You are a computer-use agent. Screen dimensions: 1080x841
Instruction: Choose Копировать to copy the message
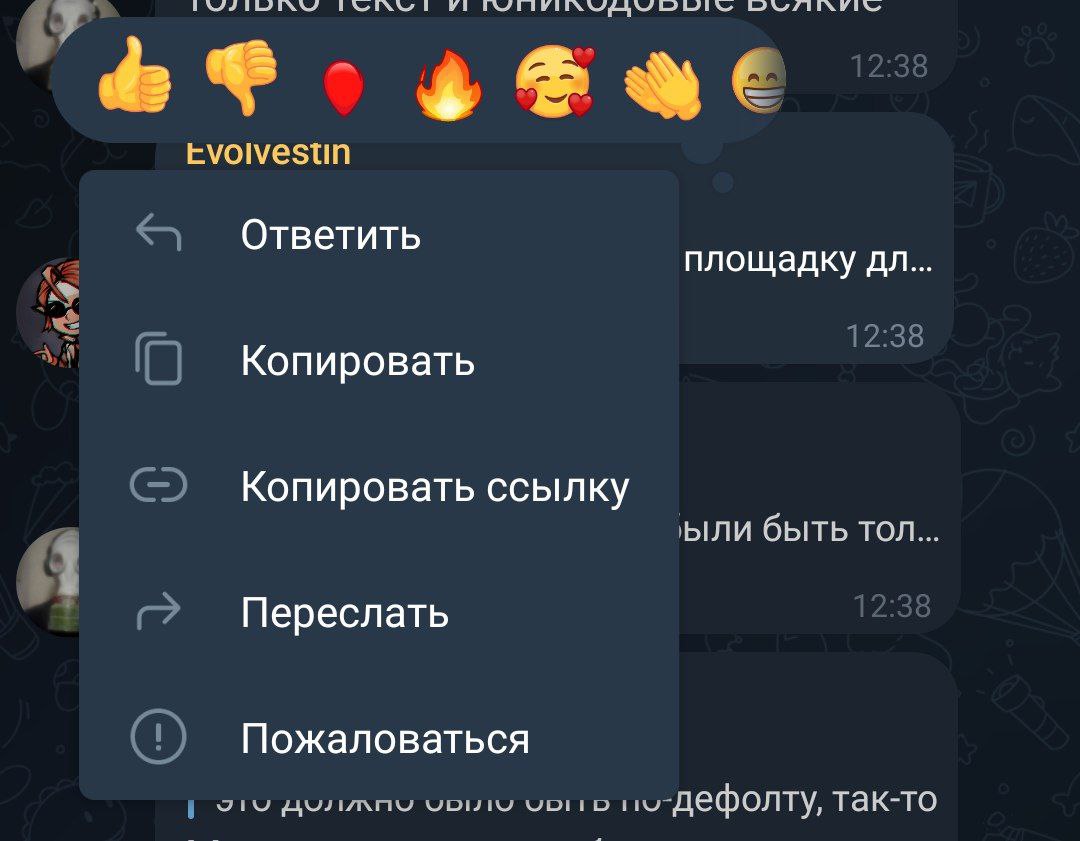357,361
